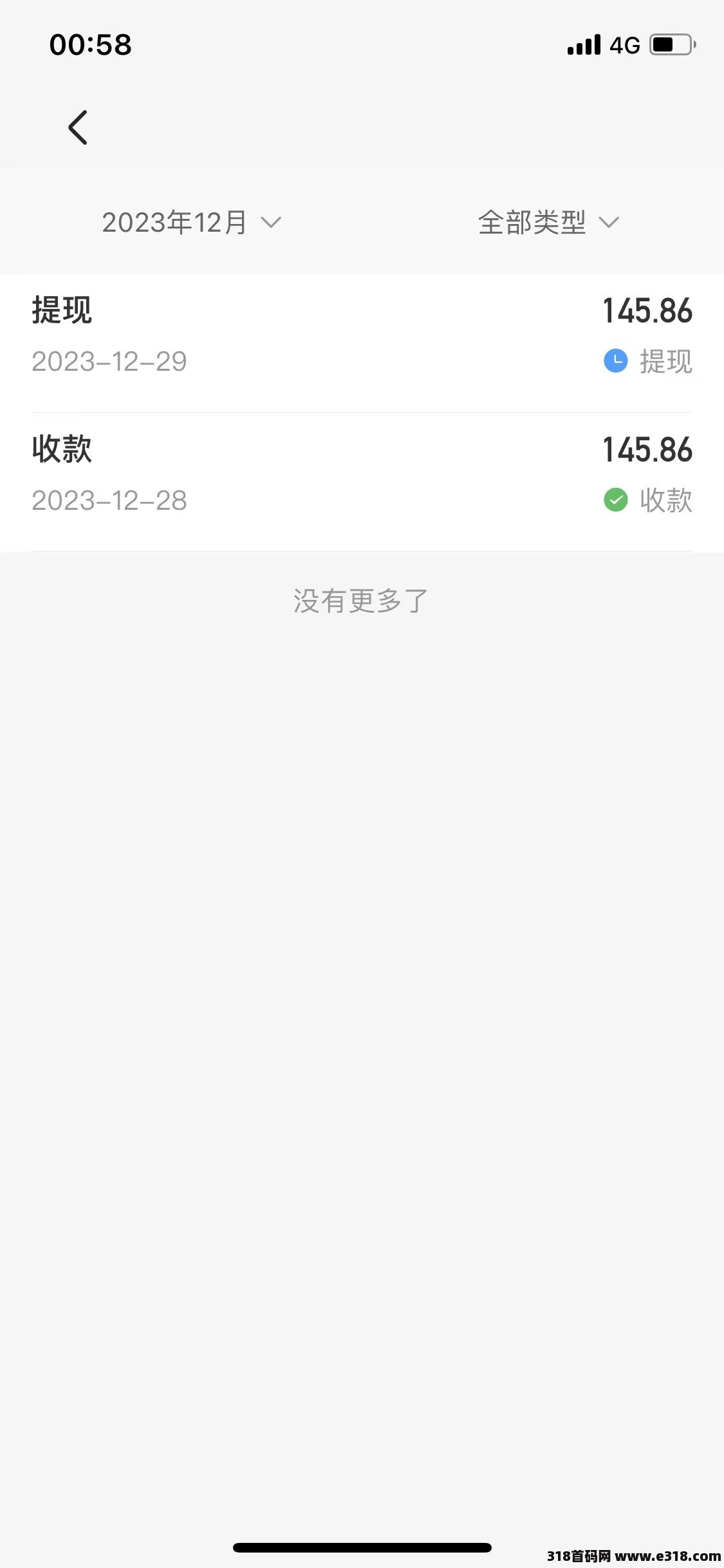Expand the 全部类型 type filter
The width and height of the screenshot is (724, 1568).
click(548, 223)
